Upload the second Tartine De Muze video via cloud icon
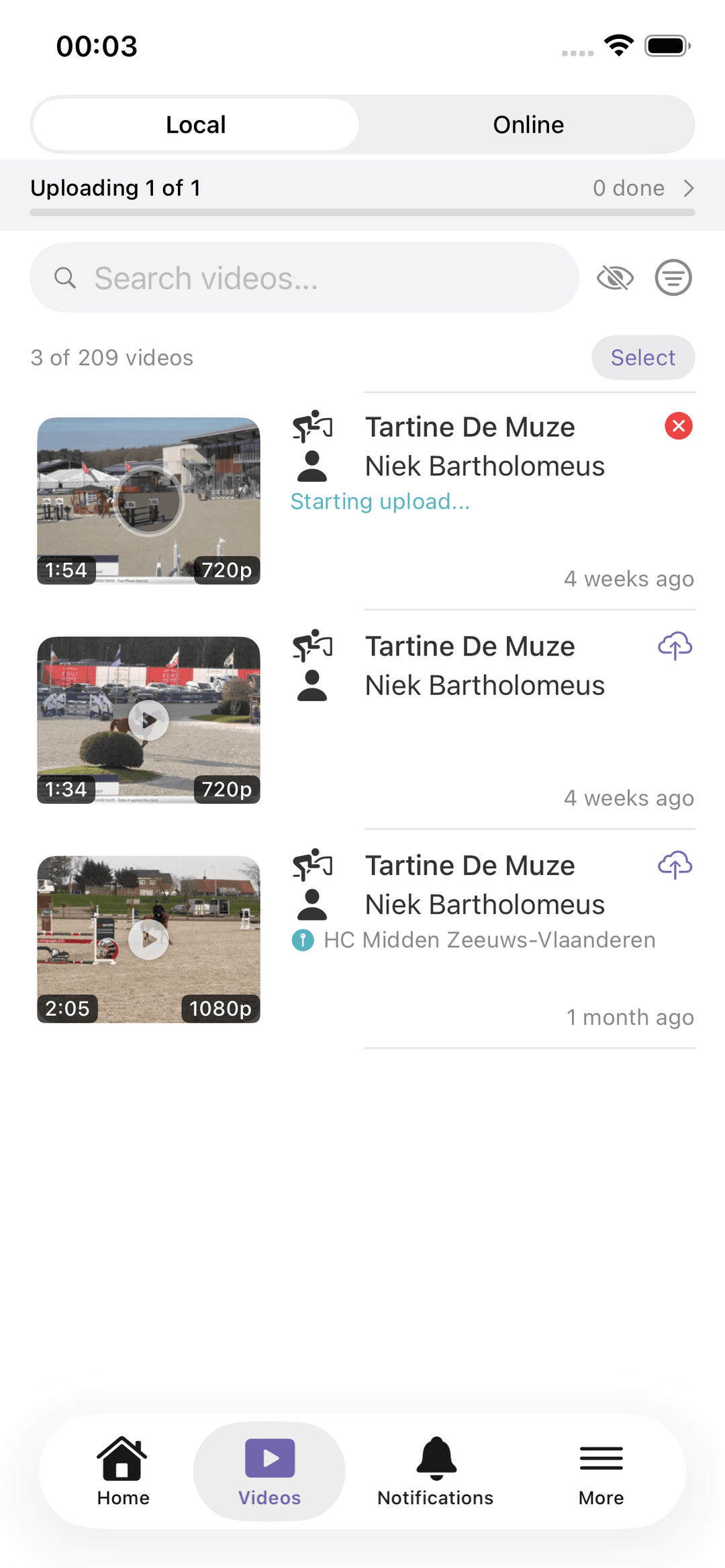Image resolution: width=725 pixels, height=1568 pixels. [675, 646]
